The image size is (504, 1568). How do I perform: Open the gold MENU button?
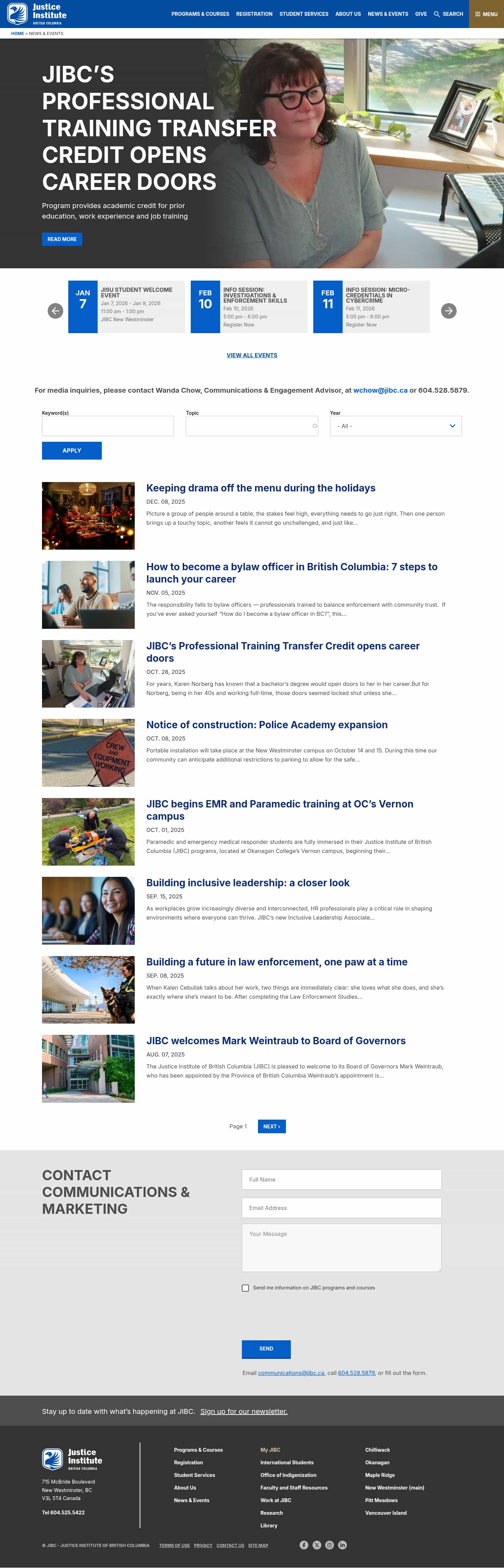pos(486,14)
